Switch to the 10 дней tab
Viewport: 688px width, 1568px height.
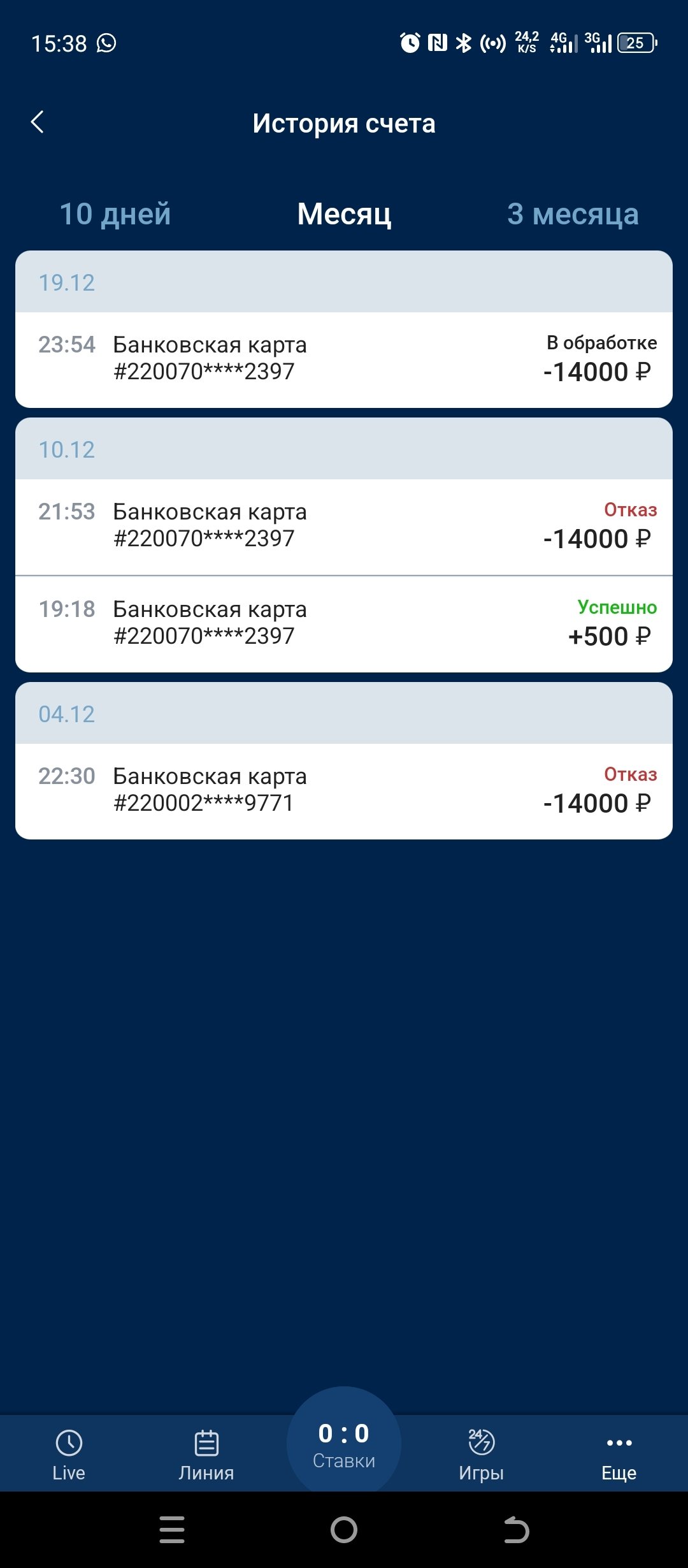coord(115,214)
